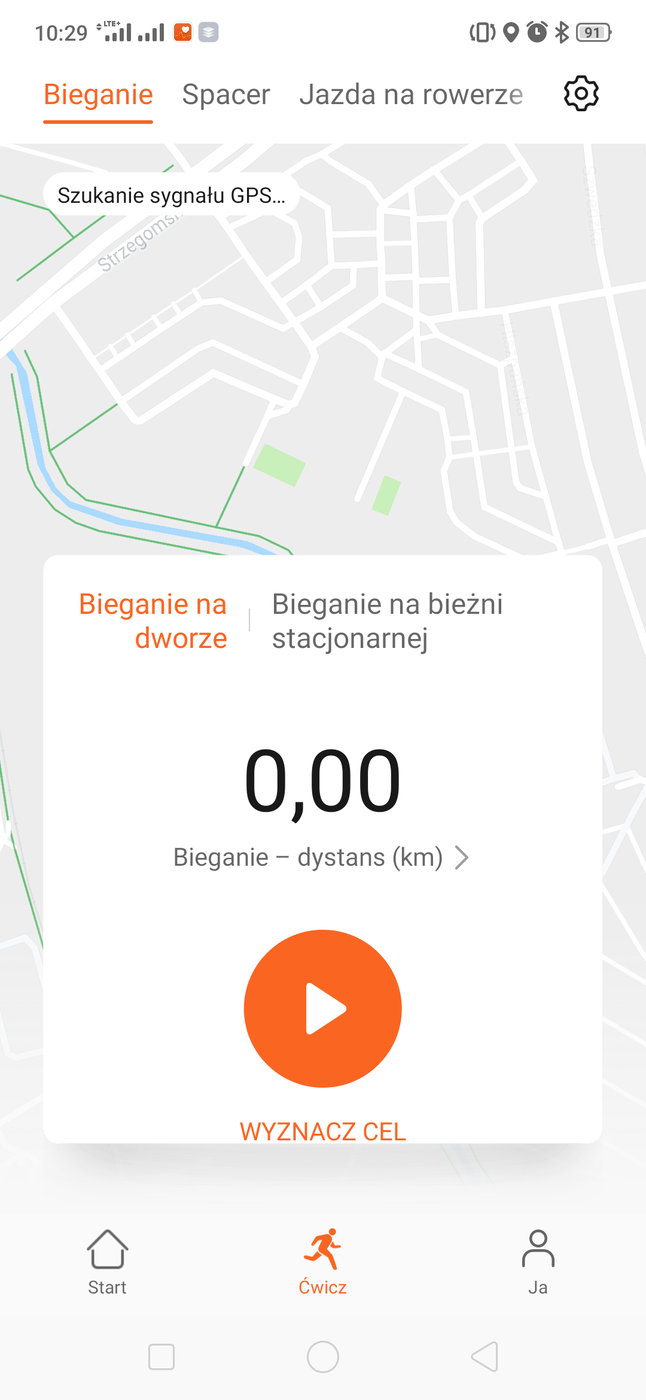The width and height of the screenshot is (646, 1400).
Task: Tap WYZNACZ CEL to set a goal
Action: (323, 1132)
